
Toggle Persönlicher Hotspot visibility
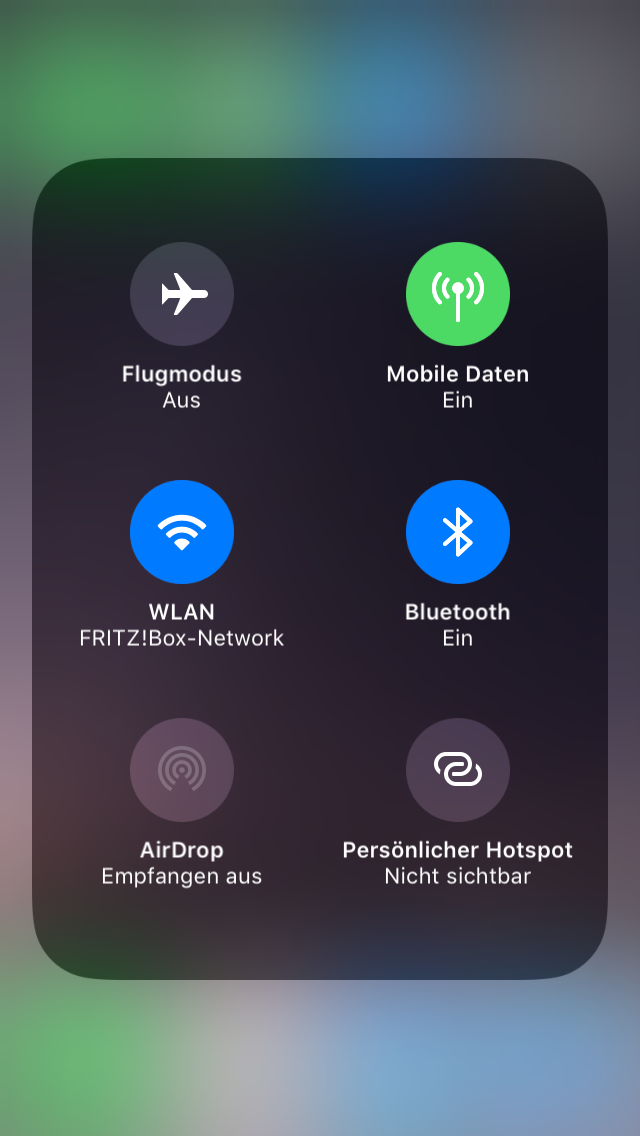tap(457, 770)
